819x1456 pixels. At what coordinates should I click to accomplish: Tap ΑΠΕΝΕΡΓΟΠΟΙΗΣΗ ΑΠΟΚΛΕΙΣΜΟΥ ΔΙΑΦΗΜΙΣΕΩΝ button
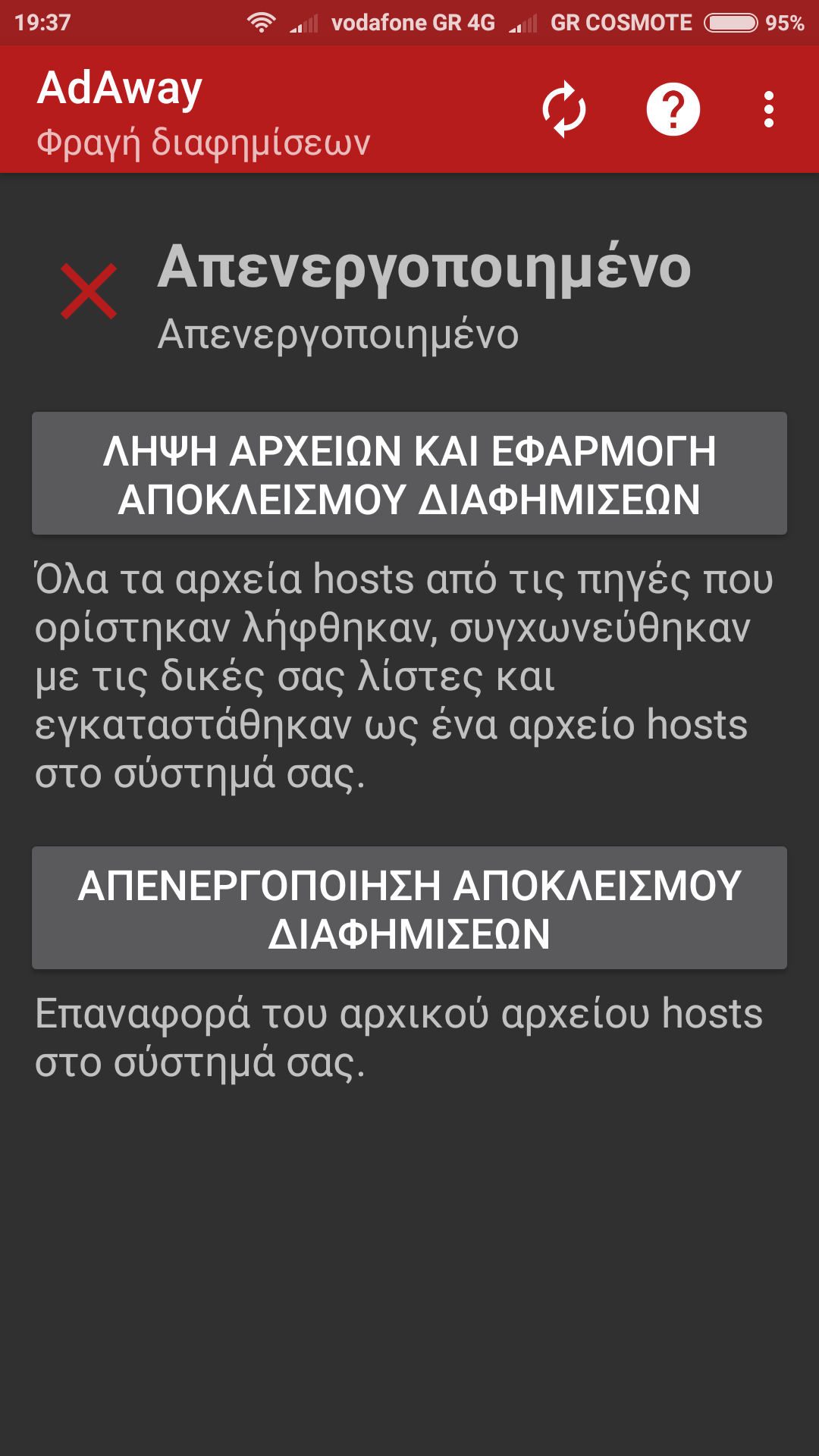[x=409, y=908]
